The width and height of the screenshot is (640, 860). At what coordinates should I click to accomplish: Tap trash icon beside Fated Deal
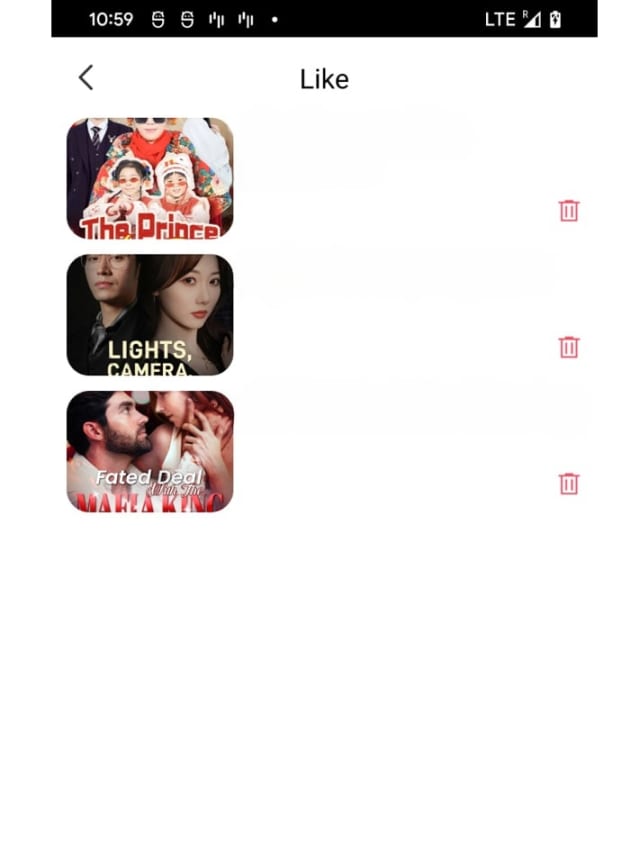coord(568,484)
